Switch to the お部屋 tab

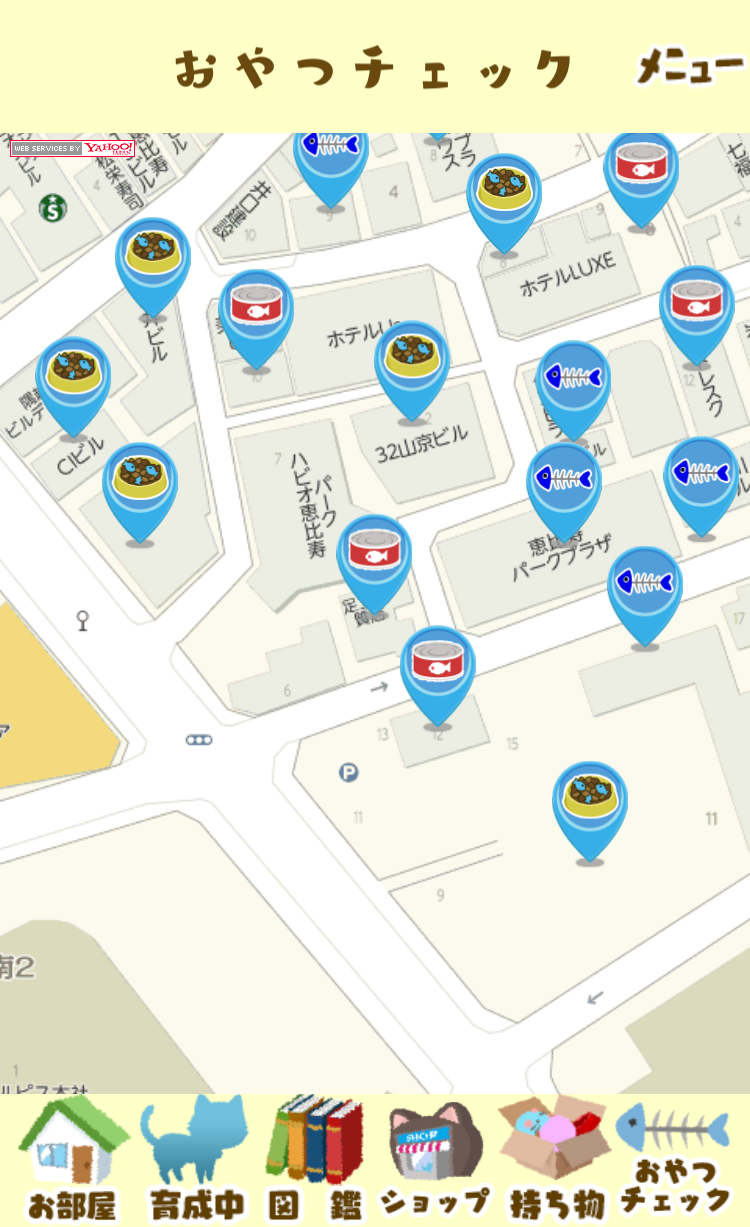point(72,1160)
